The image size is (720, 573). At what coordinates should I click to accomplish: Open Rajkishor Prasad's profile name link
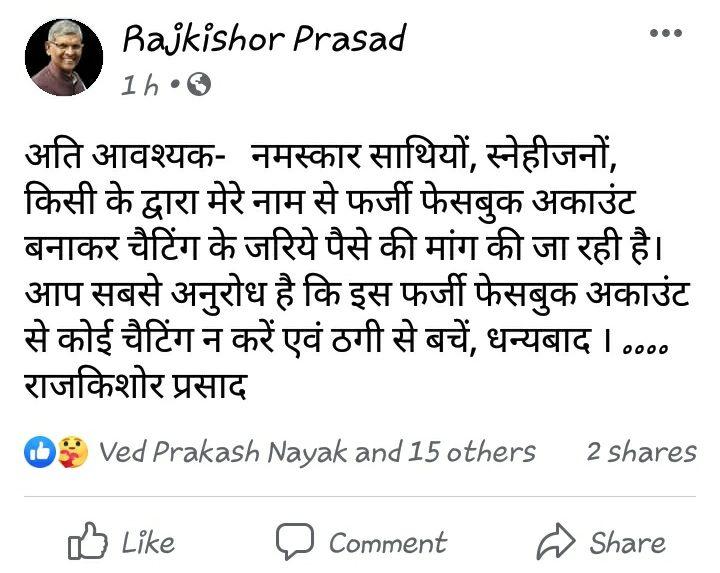click(x=264, y=39)
